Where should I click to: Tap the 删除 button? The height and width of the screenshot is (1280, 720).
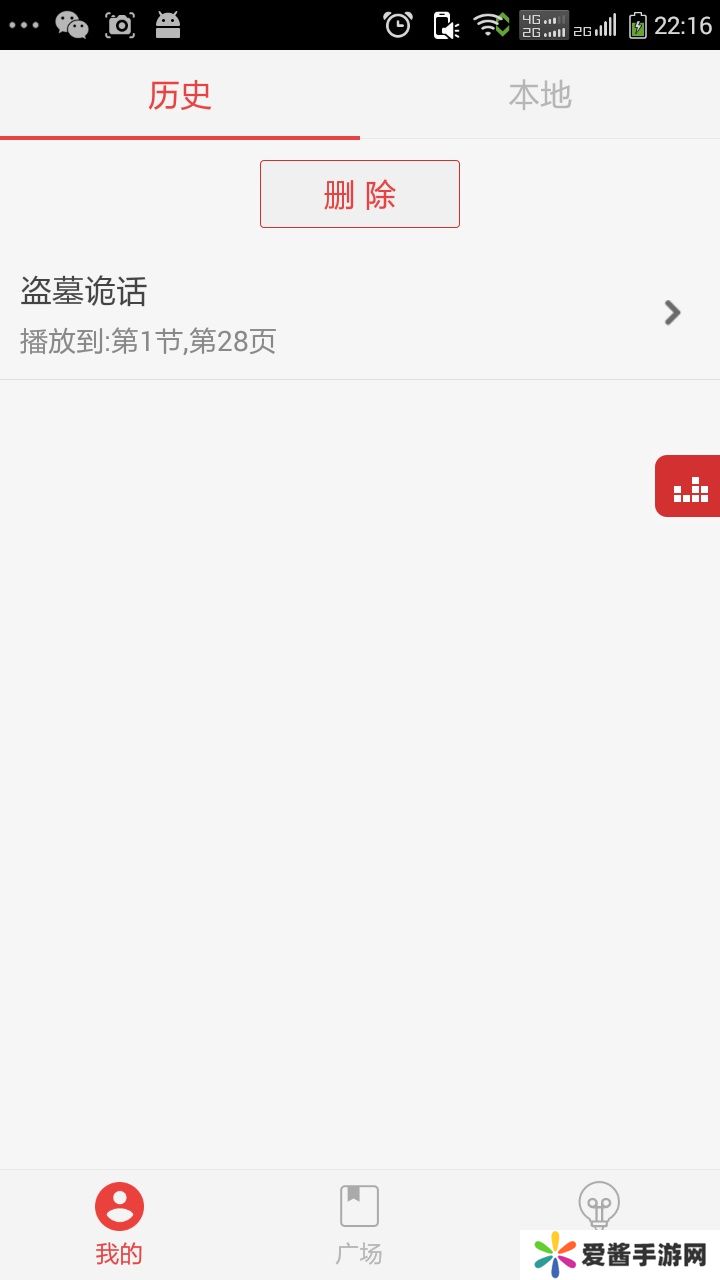360,194
